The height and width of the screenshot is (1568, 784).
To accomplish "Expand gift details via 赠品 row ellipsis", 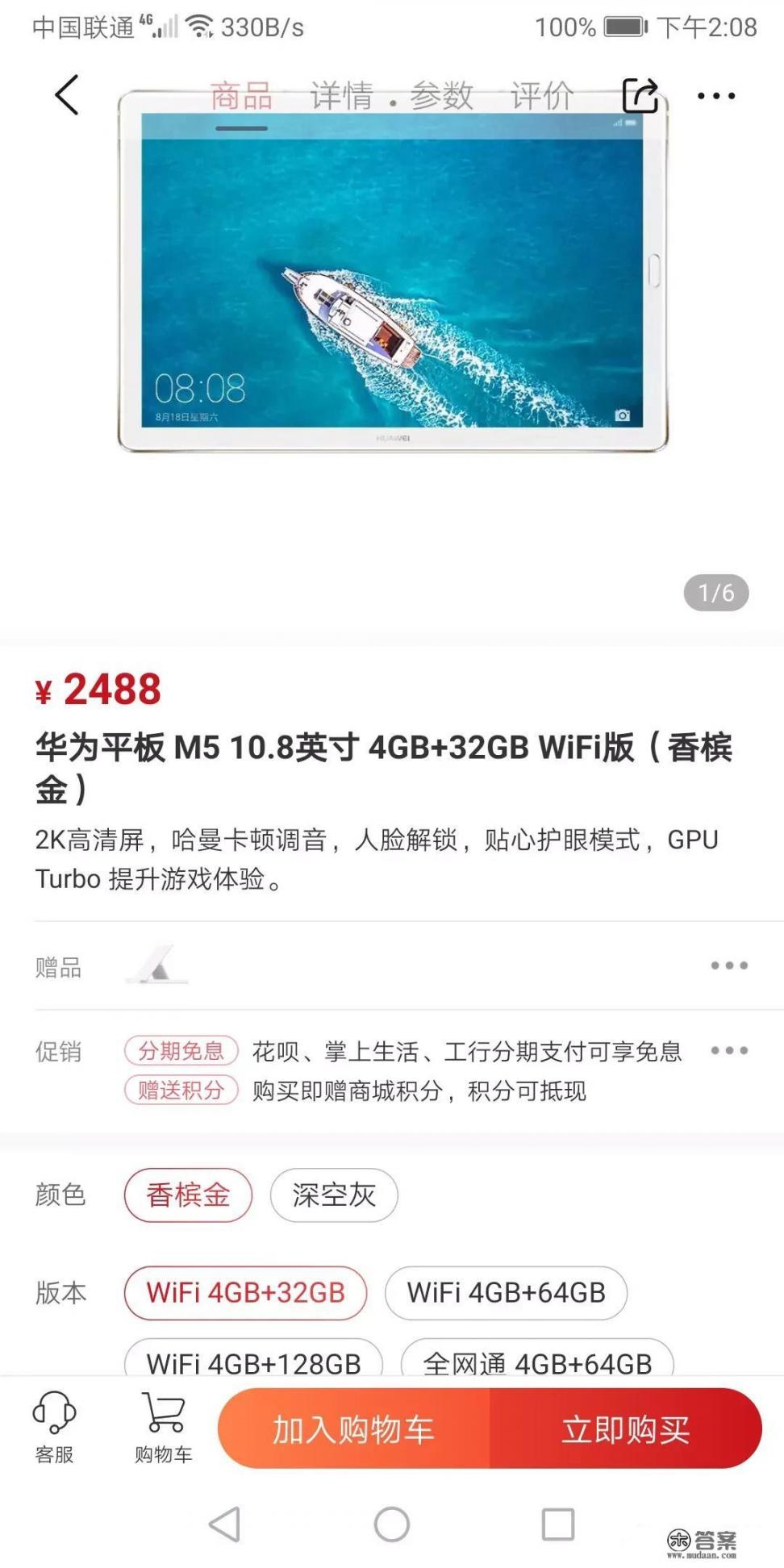I will [x=728, y=965].
